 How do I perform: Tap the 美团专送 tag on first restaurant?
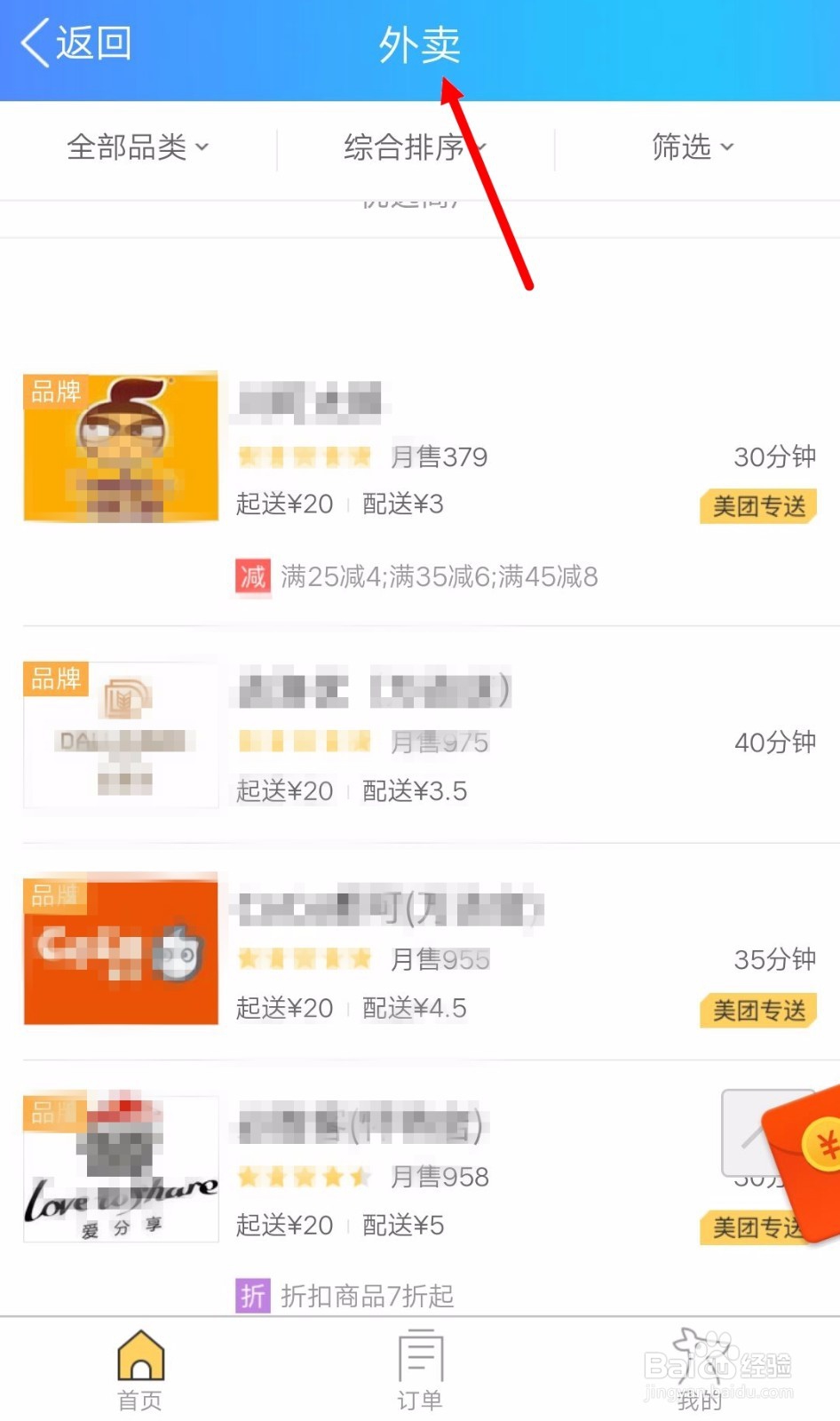click(757, 506)
